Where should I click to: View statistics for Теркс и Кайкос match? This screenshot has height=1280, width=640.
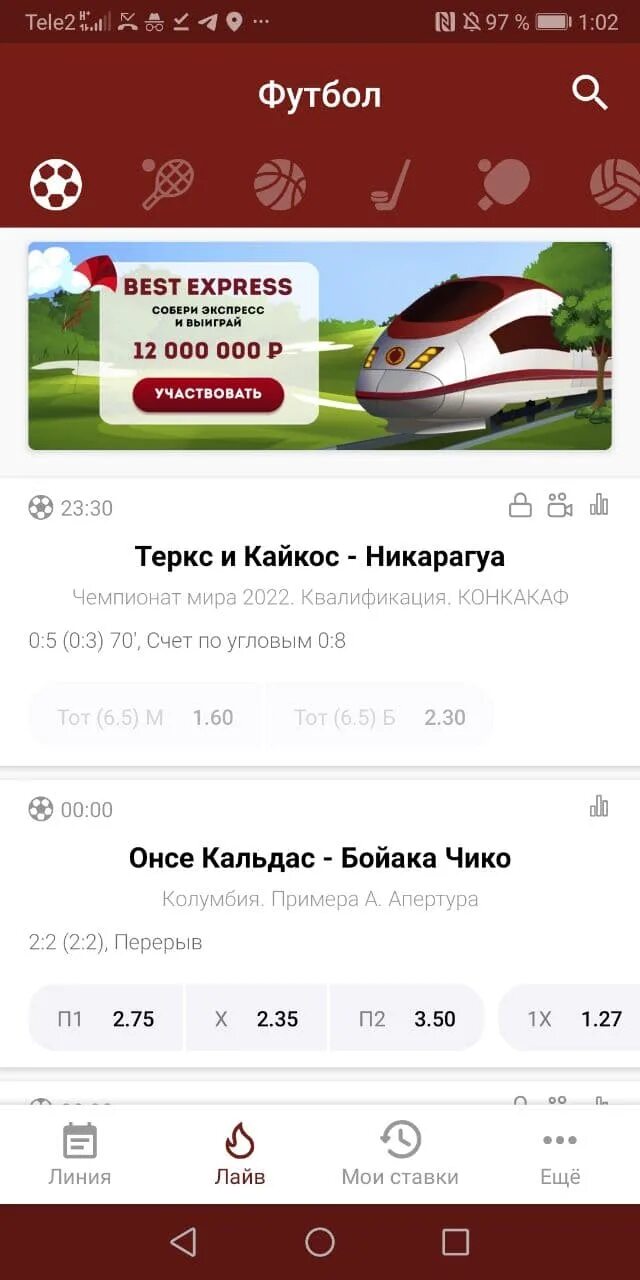pos(599,505)
